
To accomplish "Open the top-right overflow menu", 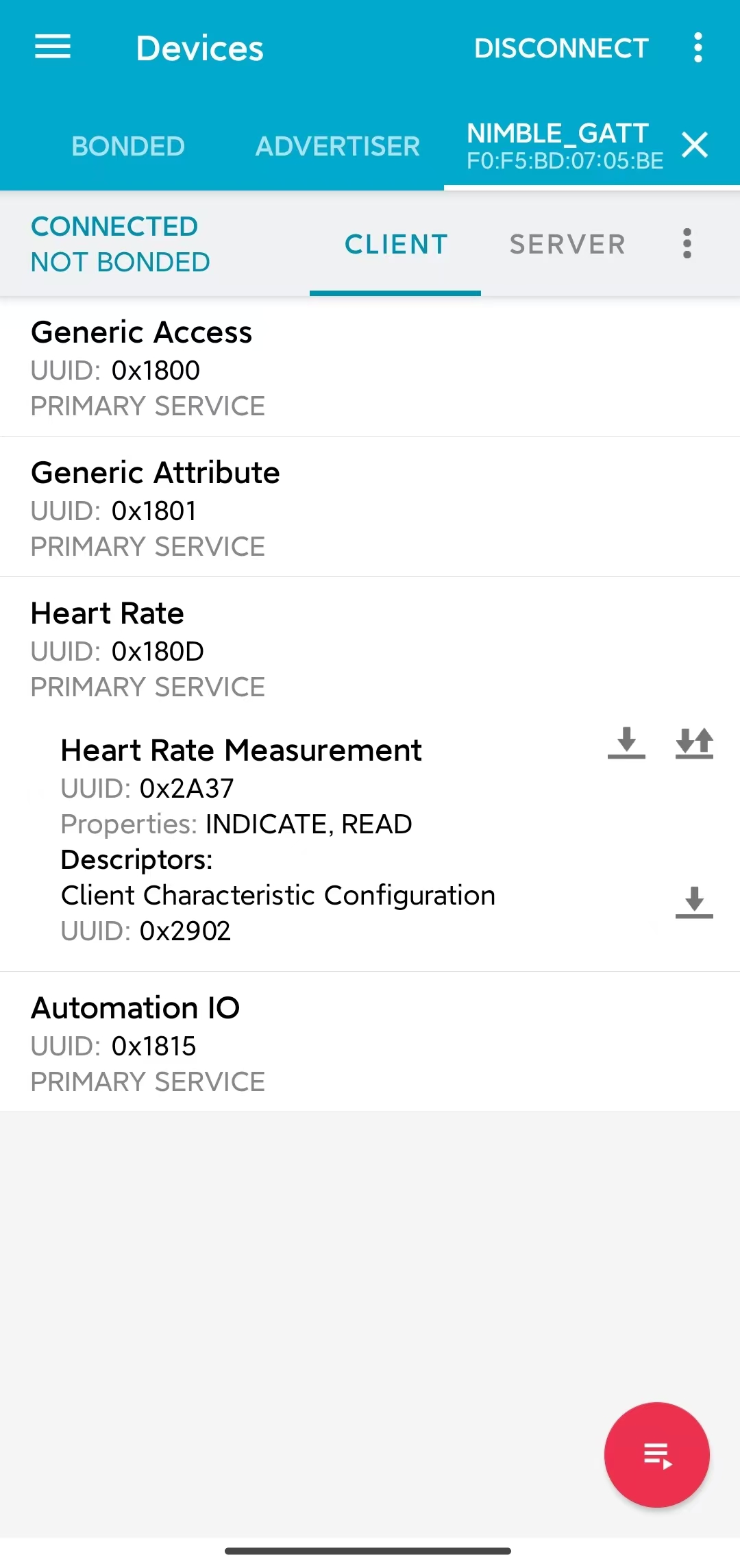I will (698, 47).
